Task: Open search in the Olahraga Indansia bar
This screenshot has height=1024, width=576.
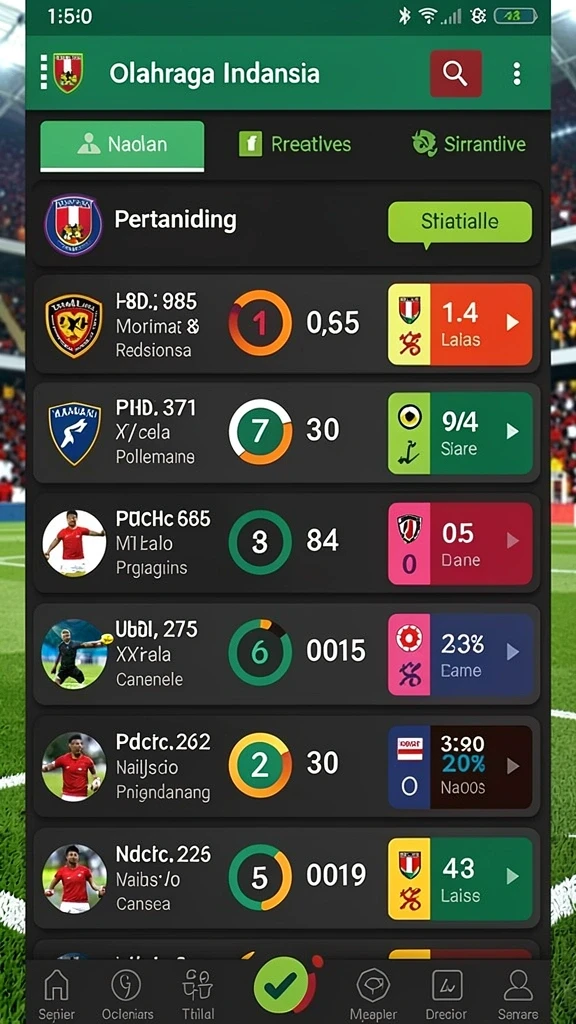Action: pos(455,73)
